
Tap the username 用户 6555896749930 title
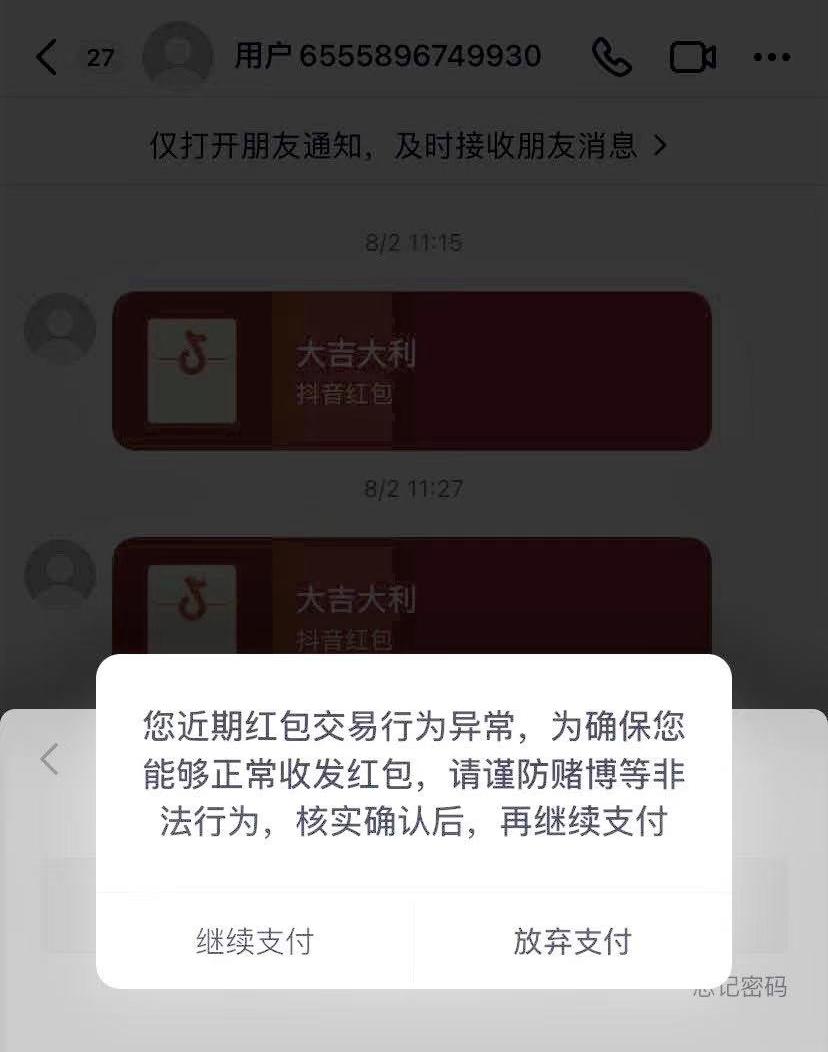click(x=388, y=57)
